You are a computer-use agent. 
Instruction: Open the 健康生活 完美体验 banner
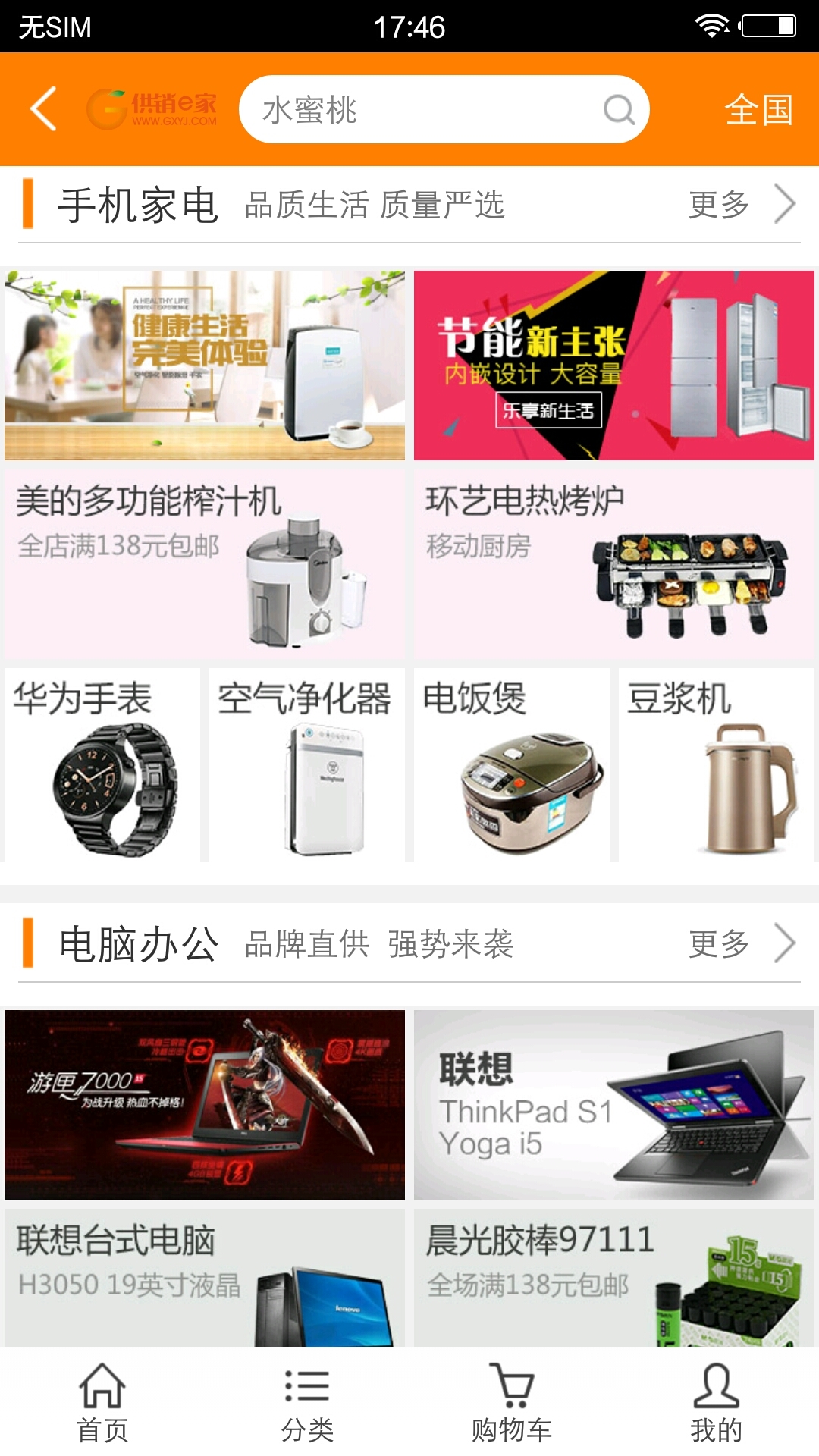pyautogui.click(x=205, y=365)
